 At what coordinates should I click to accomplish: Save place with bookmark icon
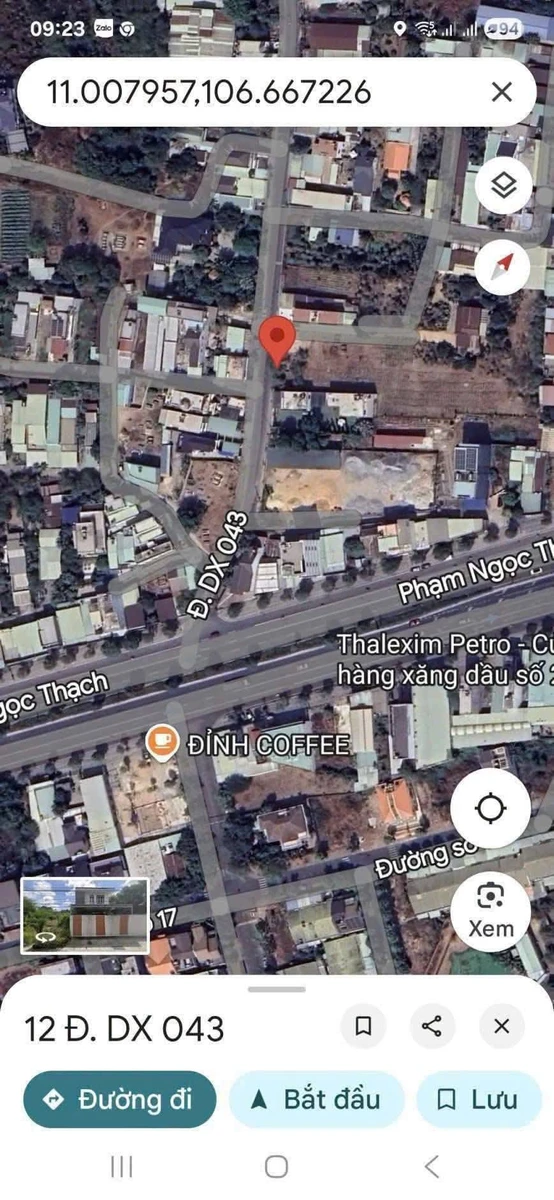[364, 1026]
